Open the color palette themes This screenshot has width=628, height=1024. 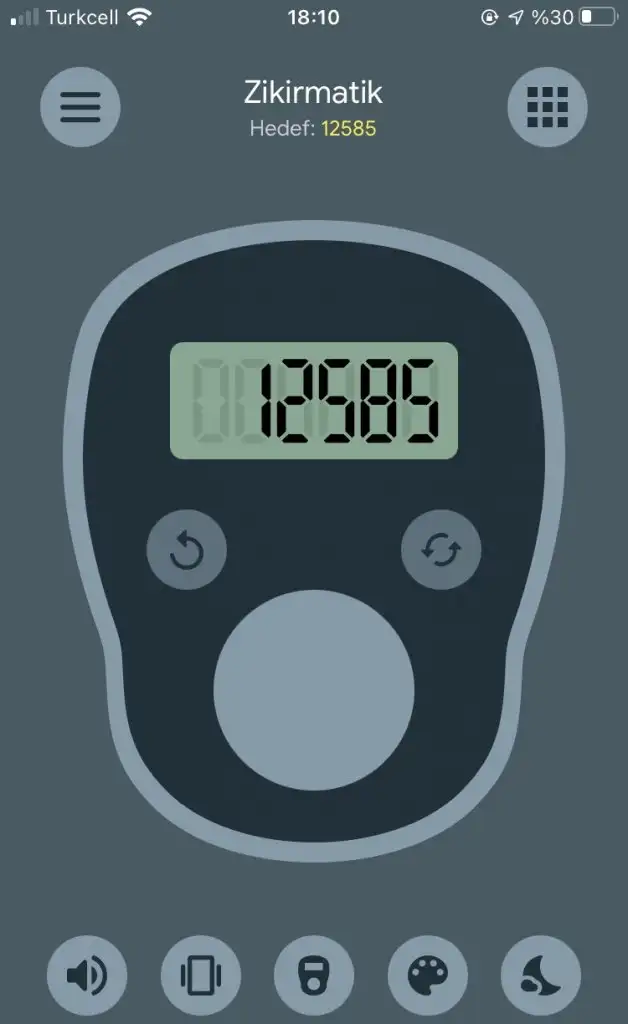tap(427, 975)
